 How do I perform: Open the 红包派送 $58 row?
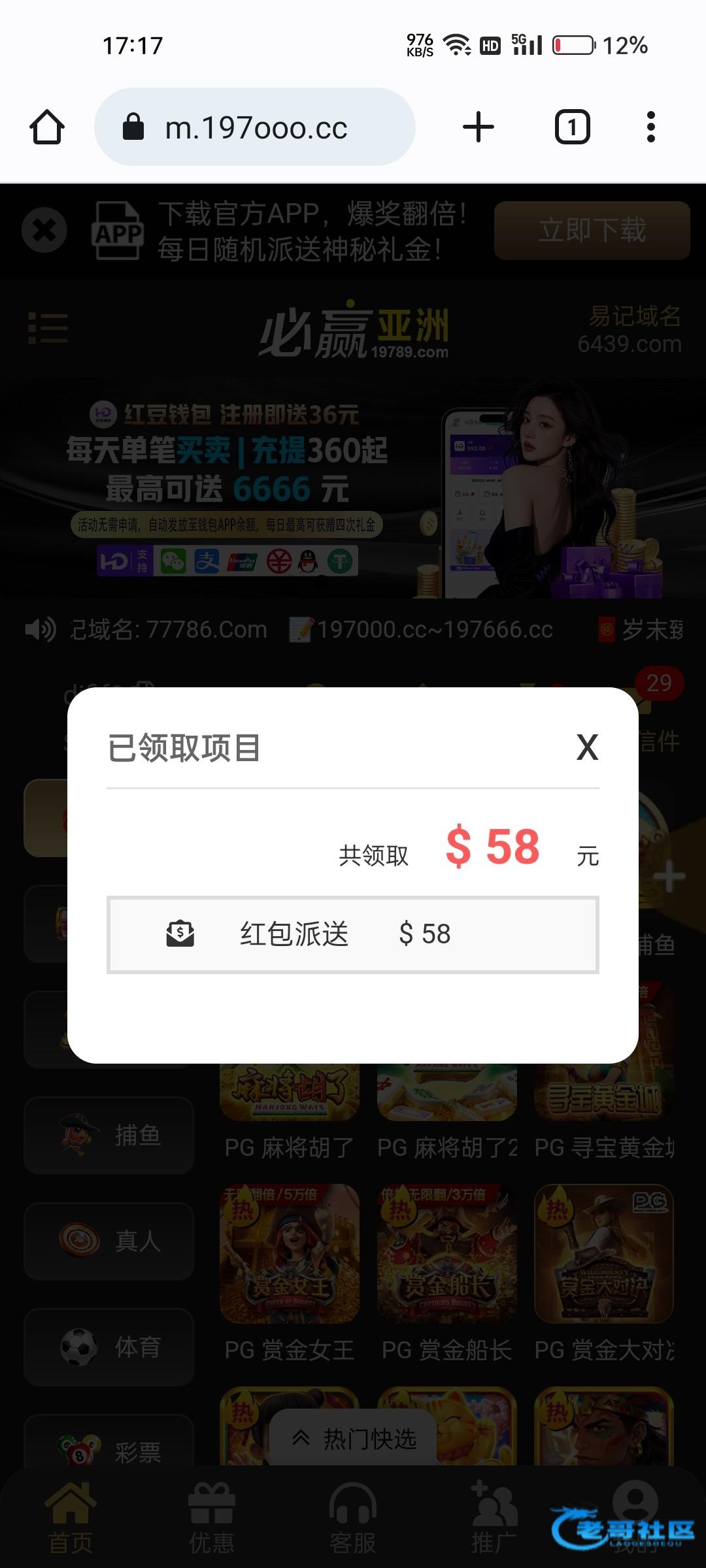tap(353, 934)
